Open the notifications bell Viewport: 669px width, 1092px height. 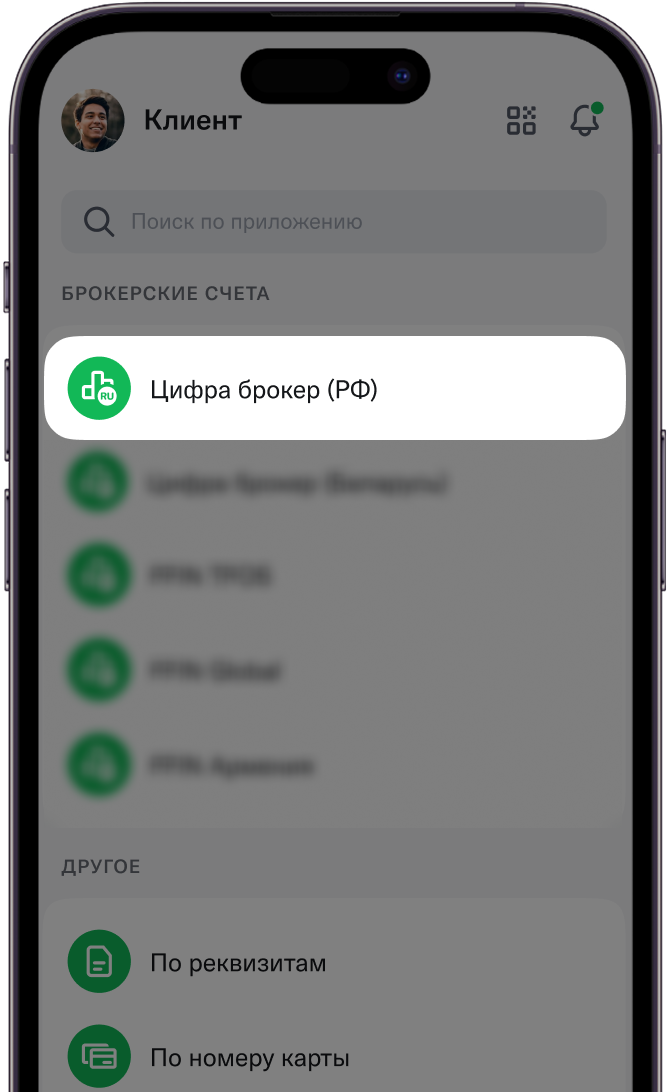(585, 120)
